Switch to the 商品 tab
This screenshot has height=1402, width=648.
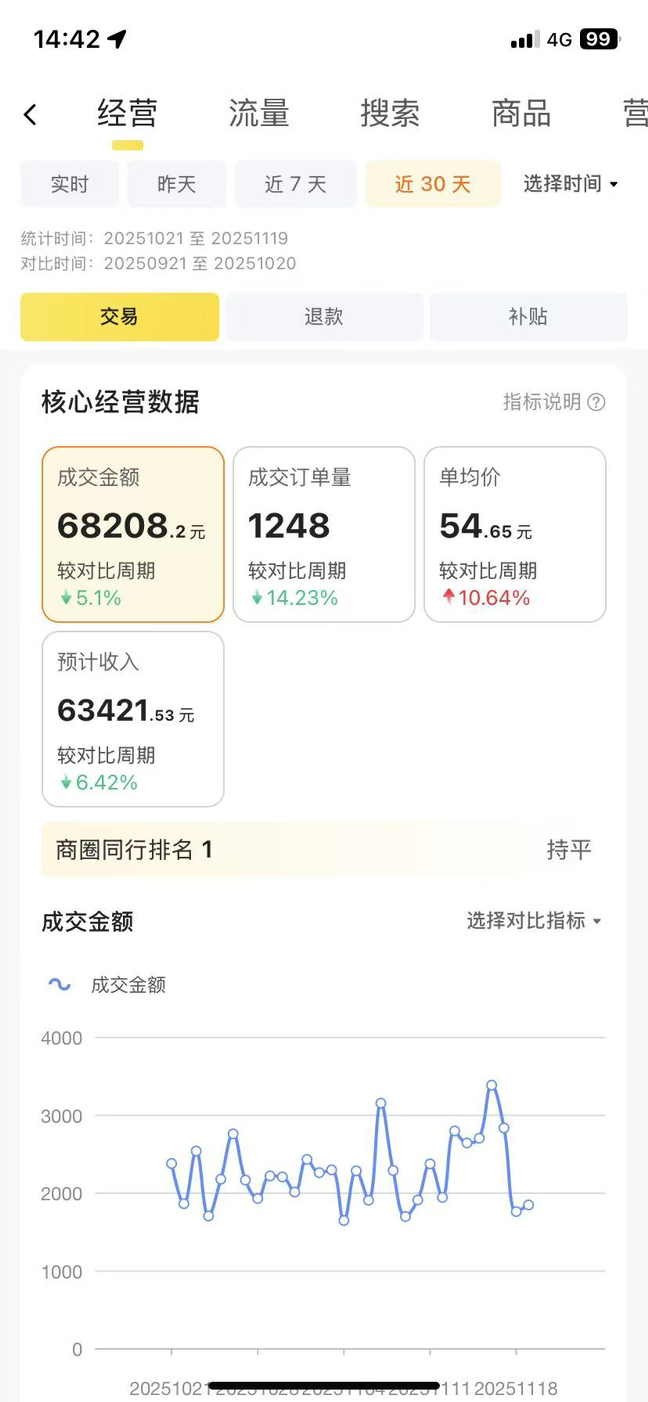pyautogui.click(x=521, y=114)
